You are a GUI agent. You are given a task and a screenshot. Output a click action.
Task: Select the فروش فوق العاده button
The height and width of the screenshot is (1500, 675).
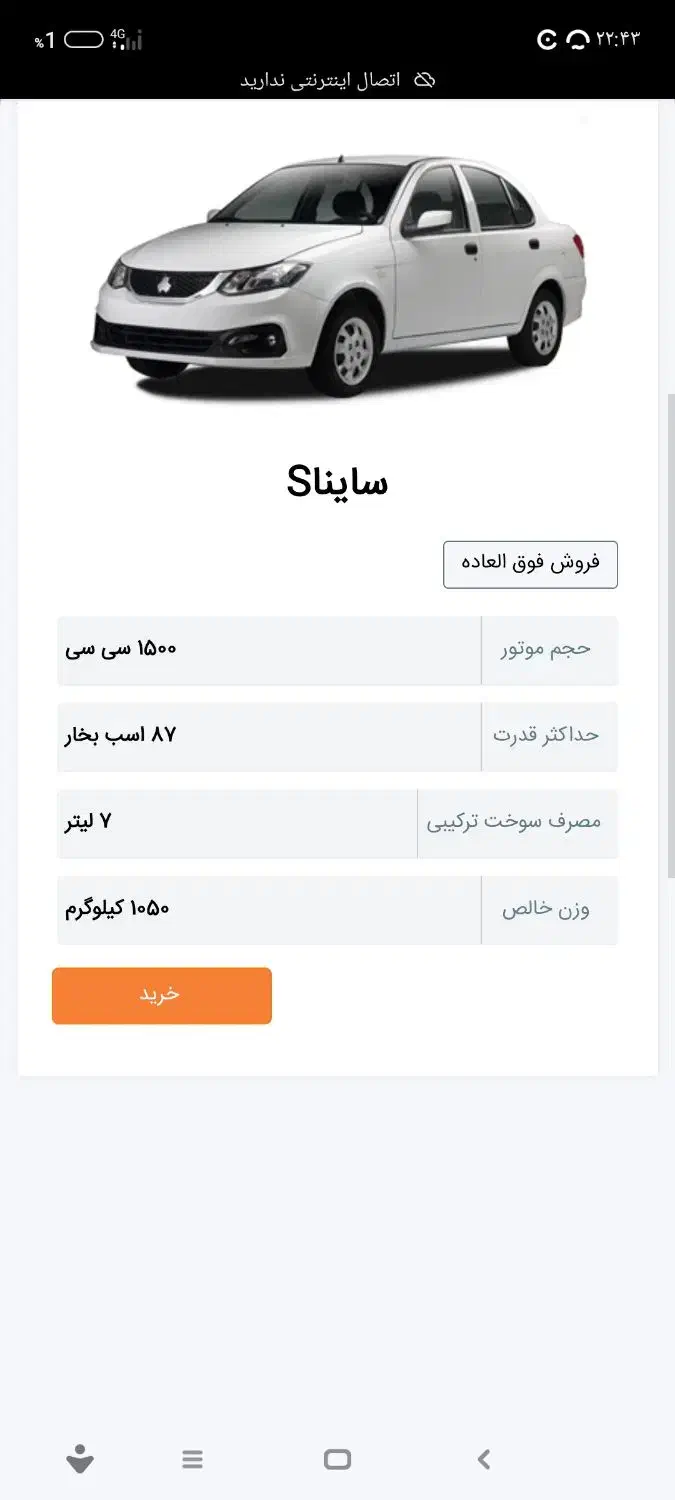530,564
